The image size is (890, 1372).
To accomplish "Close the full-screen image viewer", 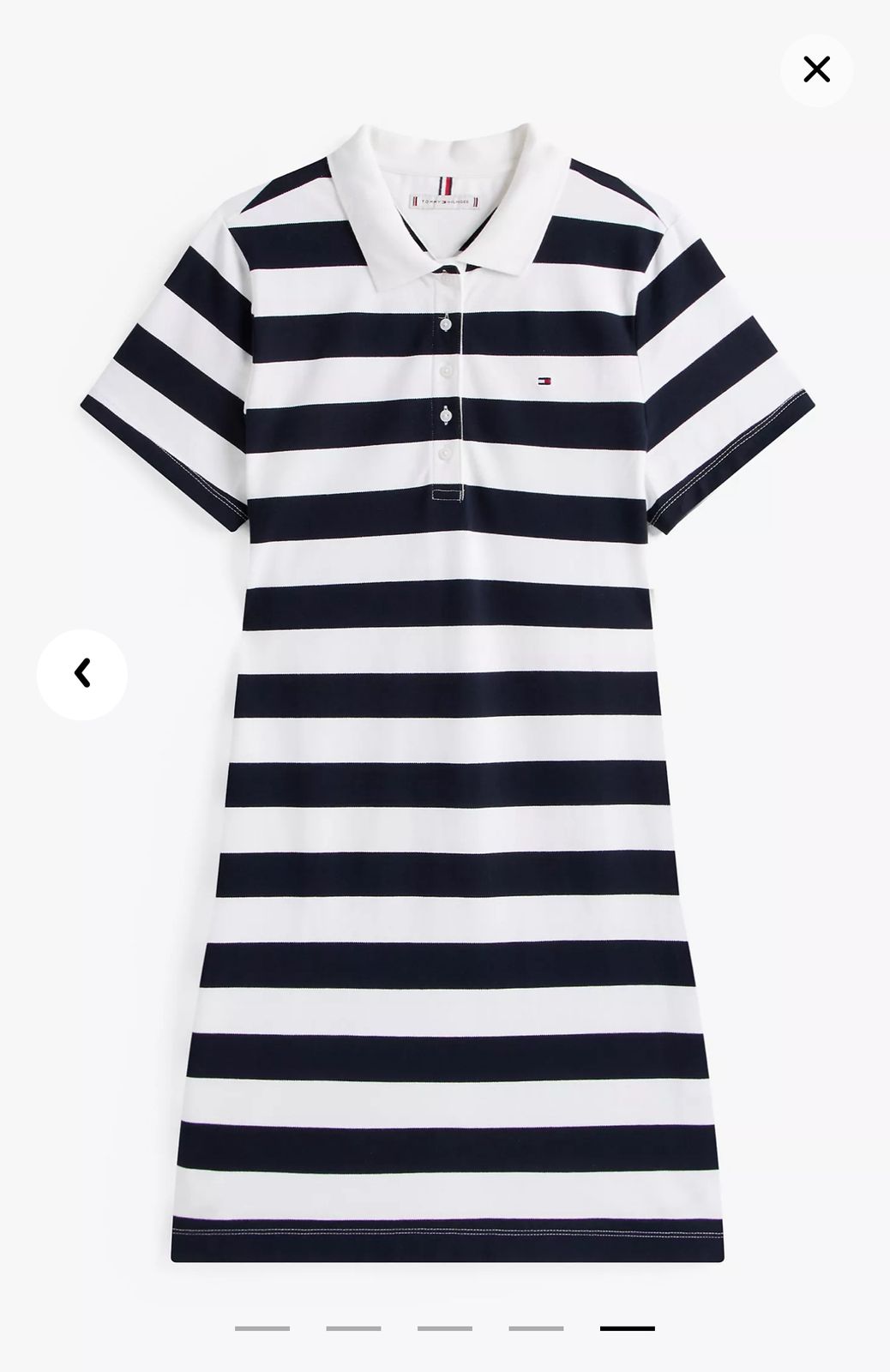I will [x=816, y=69].
